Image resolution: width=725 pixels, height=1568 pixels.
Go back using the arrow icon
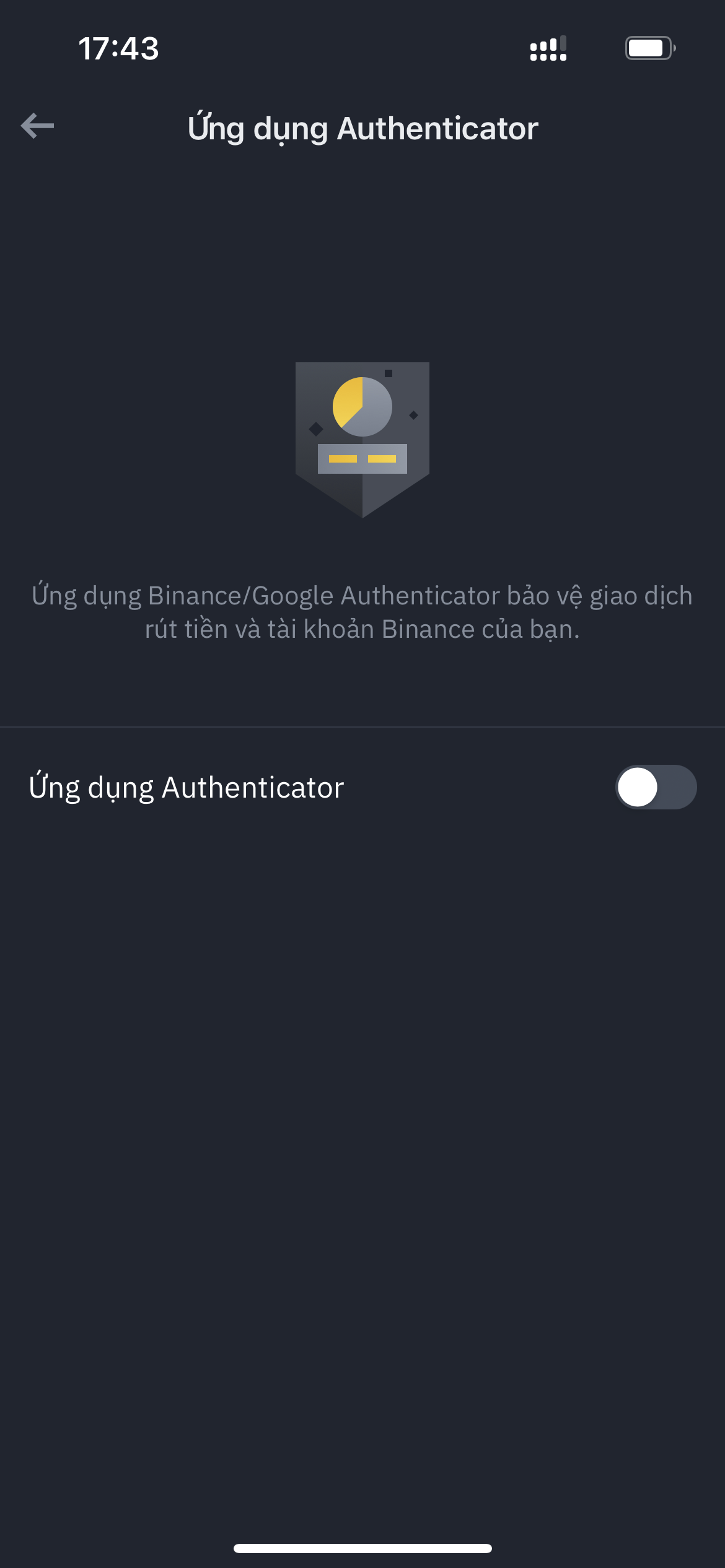pyautogui.click(x=37, y=126)
